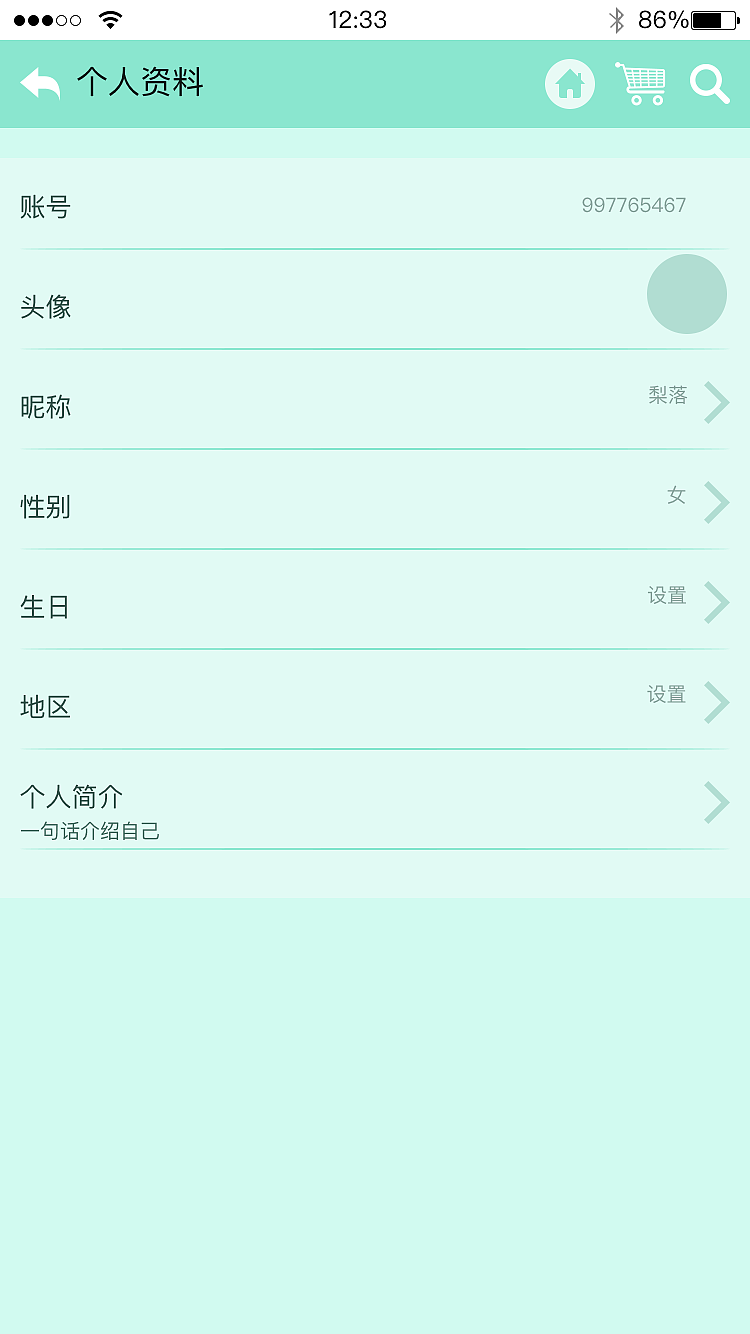Image resolution: width=750 pixels, height=1334 pixels.
Task: Tap 设置 next to 生日 to set birthday
Action: tap(666, 594)
